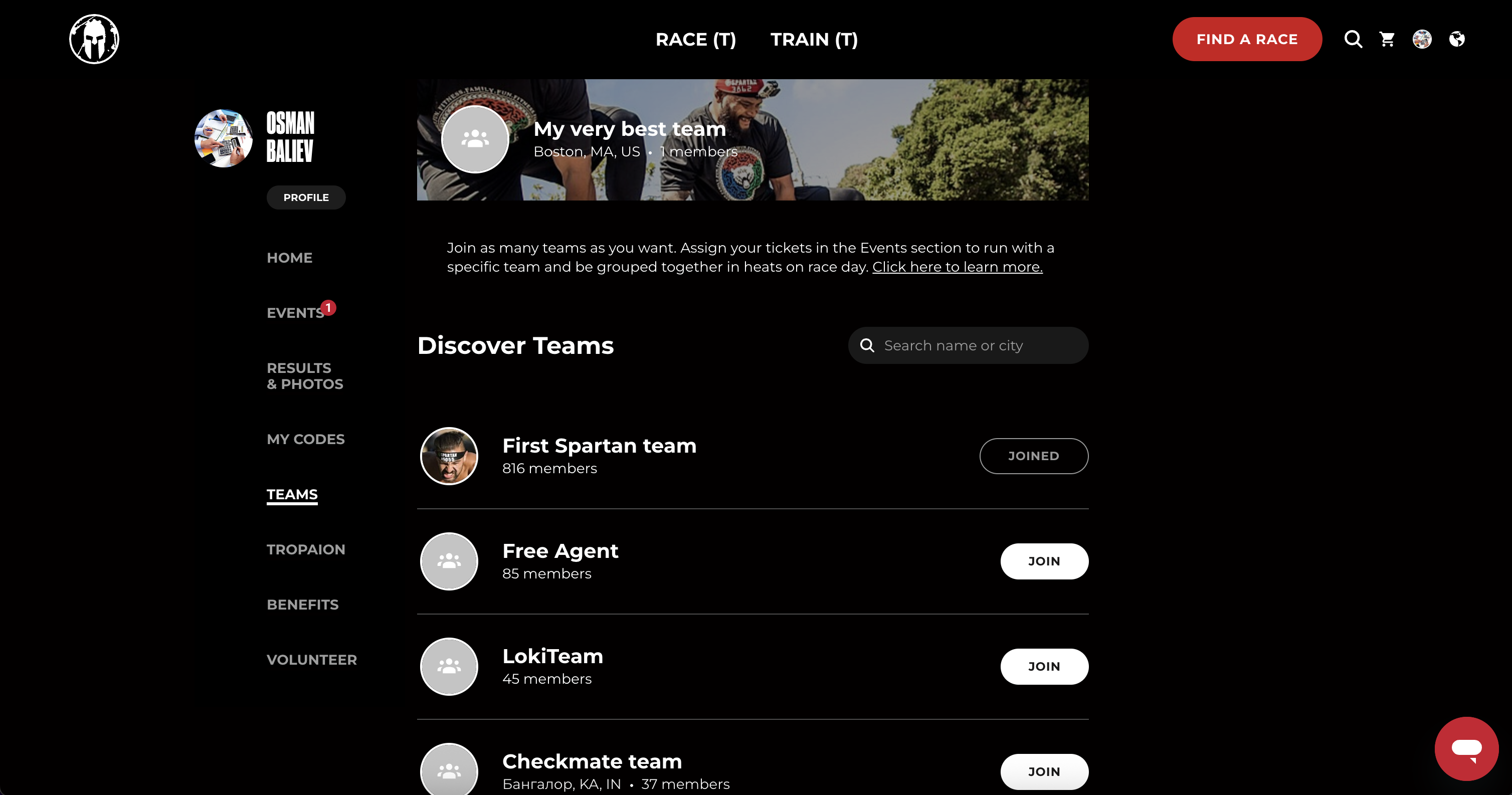
Task: Open the shopping cart
Action: coord(1388,39)
